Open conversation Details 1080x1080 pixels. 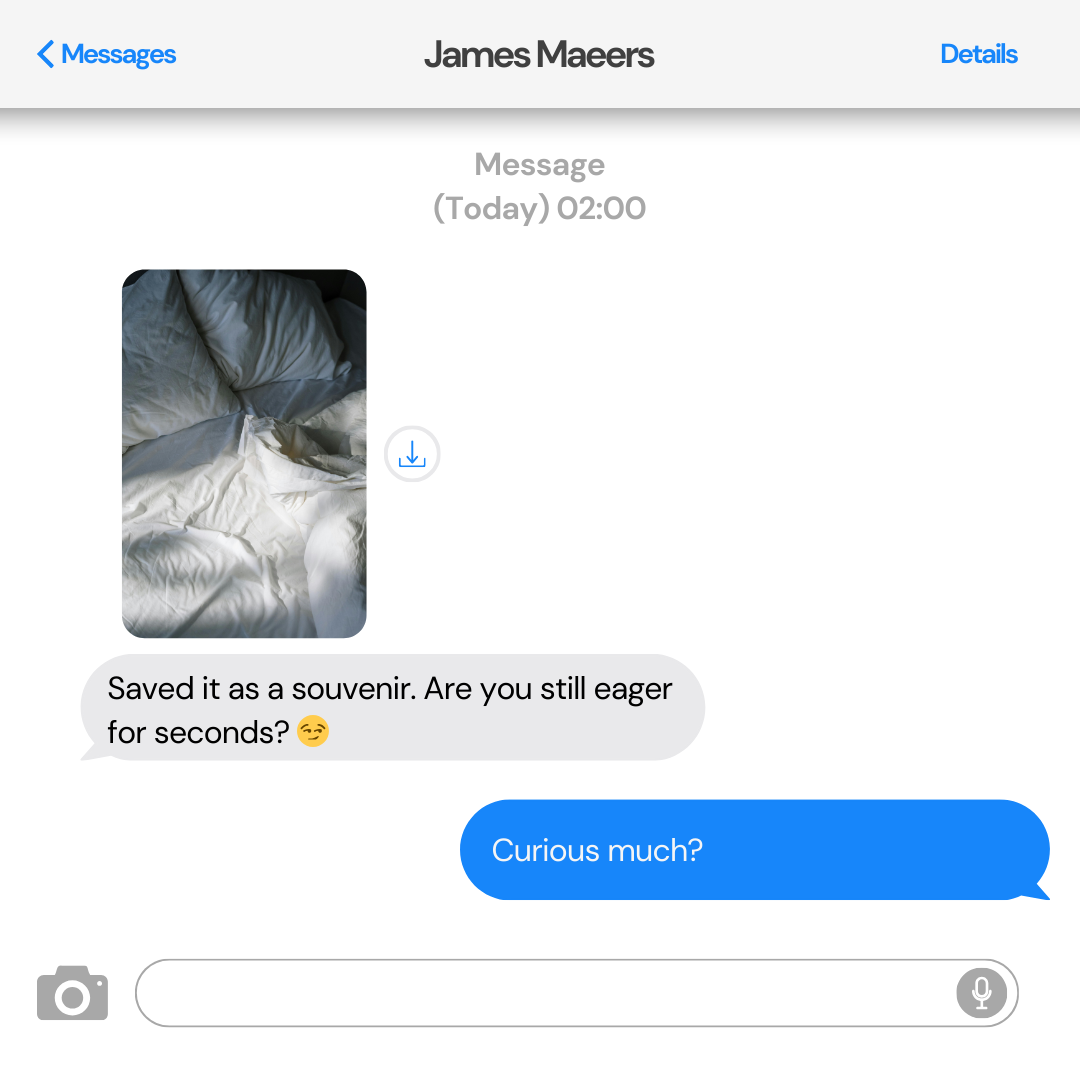pos(978,54)
